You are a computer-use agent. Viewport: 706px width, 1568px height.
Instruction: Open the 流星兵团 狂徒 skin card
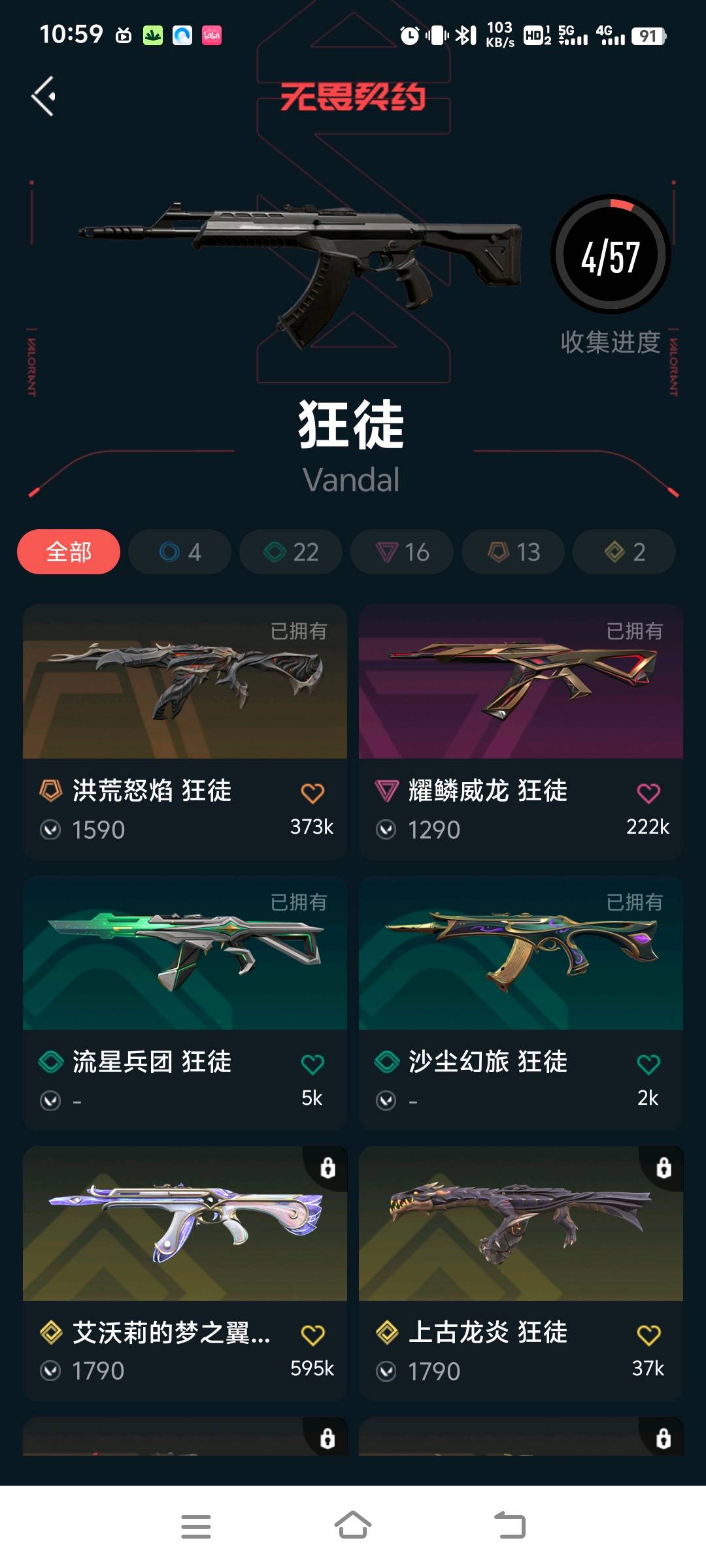point(185,1003)
